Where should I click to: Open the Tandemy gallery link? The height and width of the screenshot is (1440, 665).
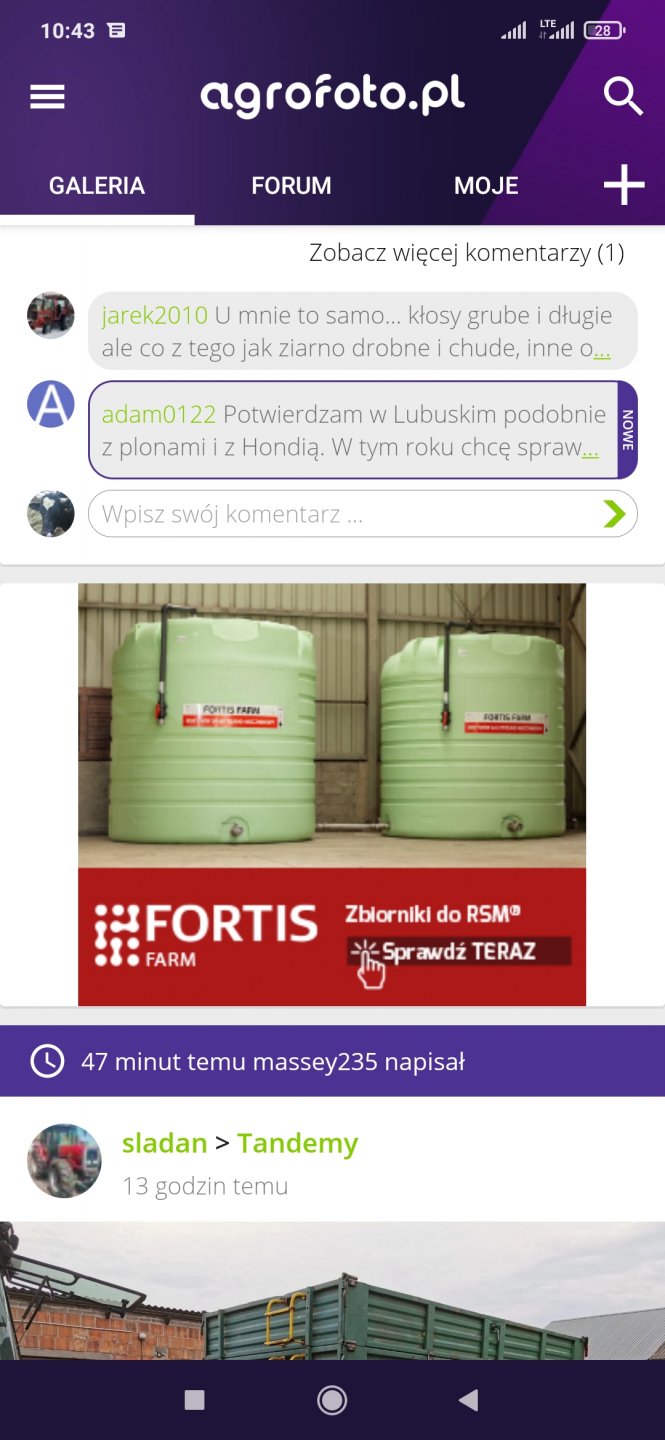297,1143
